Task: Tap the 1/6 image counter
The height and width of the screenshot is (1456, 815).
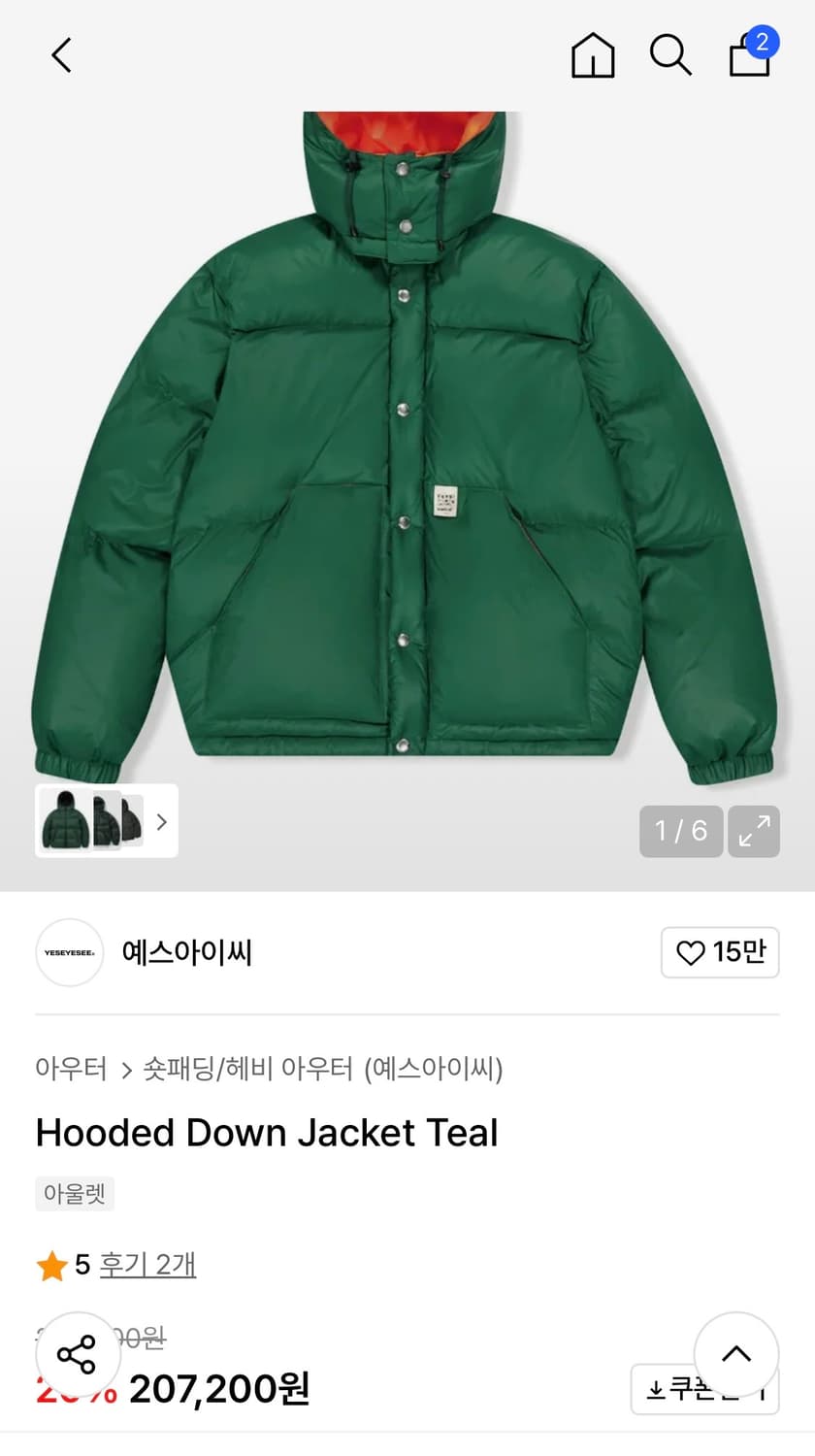Action: [x=681, y=832]
